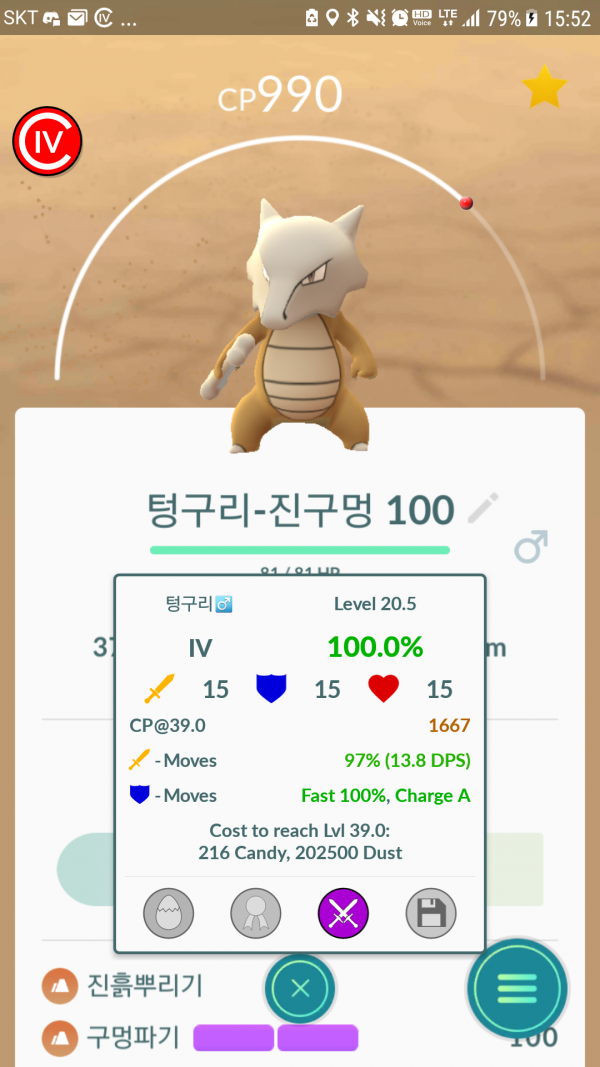Edit the Pokémon nickname with the pencil
The image size is (600, 1067).
click(x=482, y=508)
